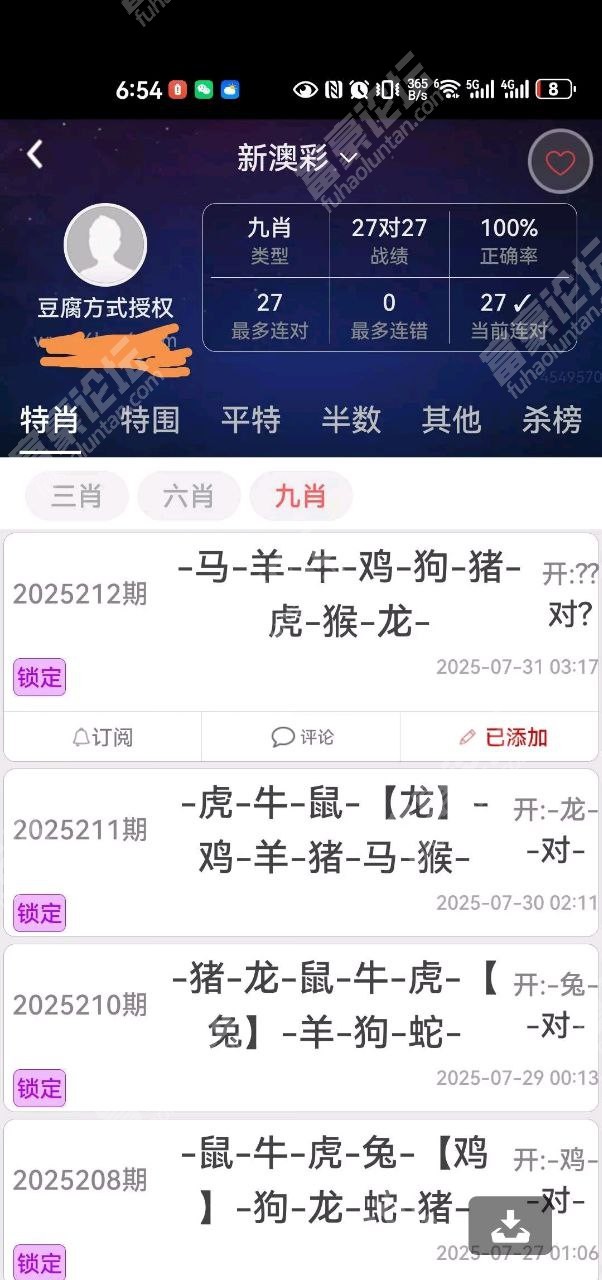Open the user profile avatar
The height and width of the screenshot is (1280, 602).
105,246
